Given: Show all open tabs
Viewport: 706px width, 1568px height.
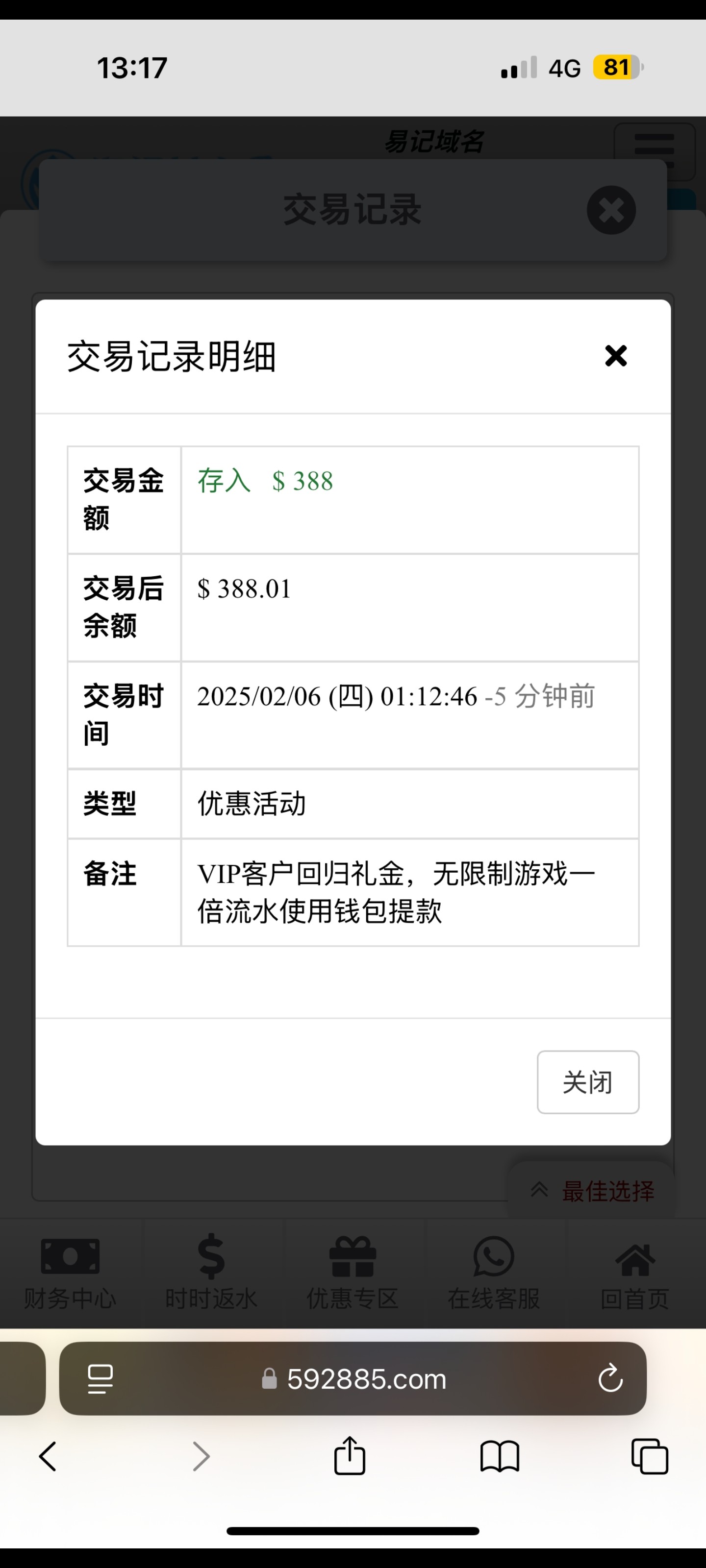Looking at the screenshot, I should [649, 1457].
